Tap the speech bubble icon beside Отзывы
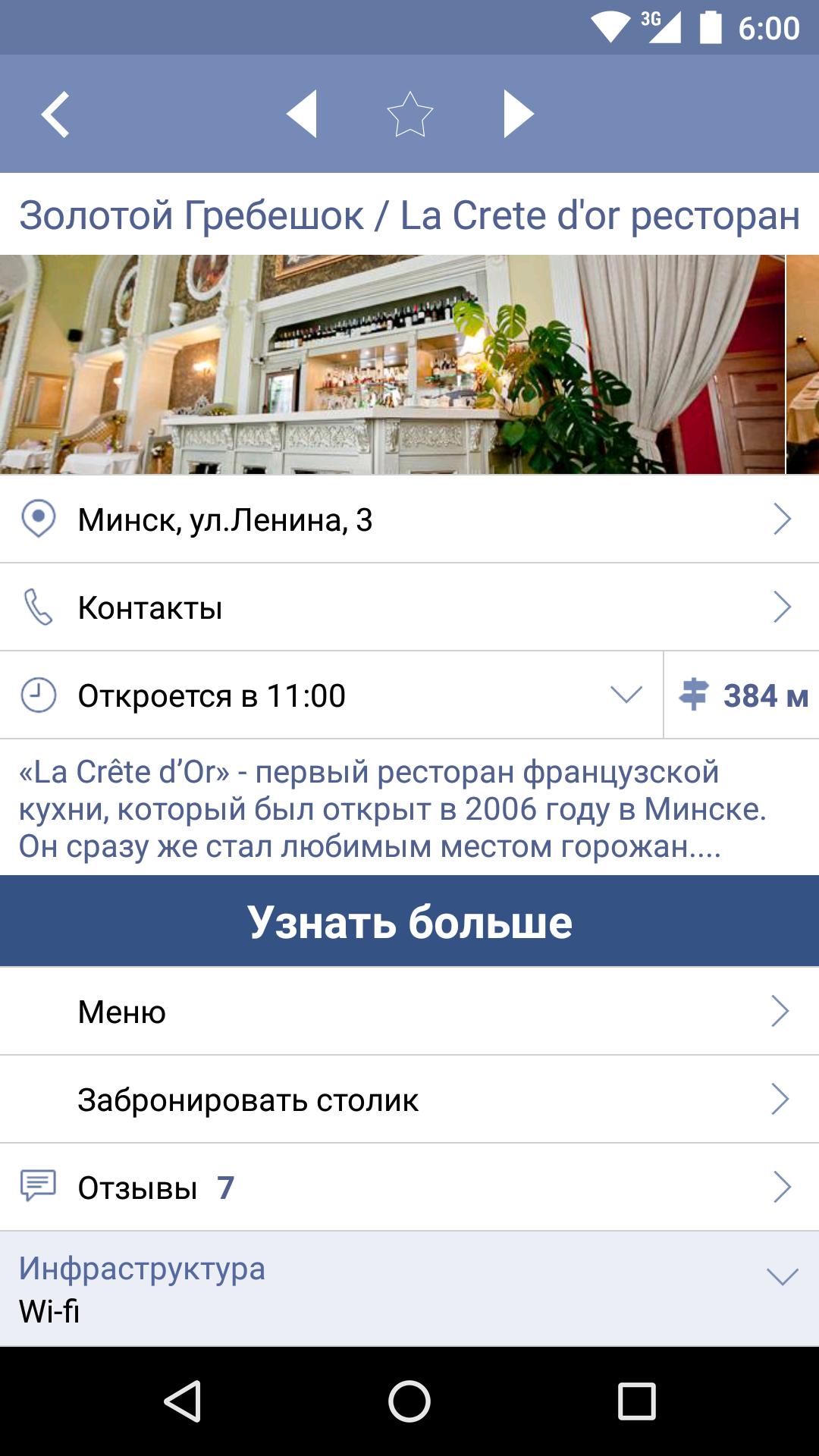This screenshot has height=1456, width=819. pos(38,1184)
